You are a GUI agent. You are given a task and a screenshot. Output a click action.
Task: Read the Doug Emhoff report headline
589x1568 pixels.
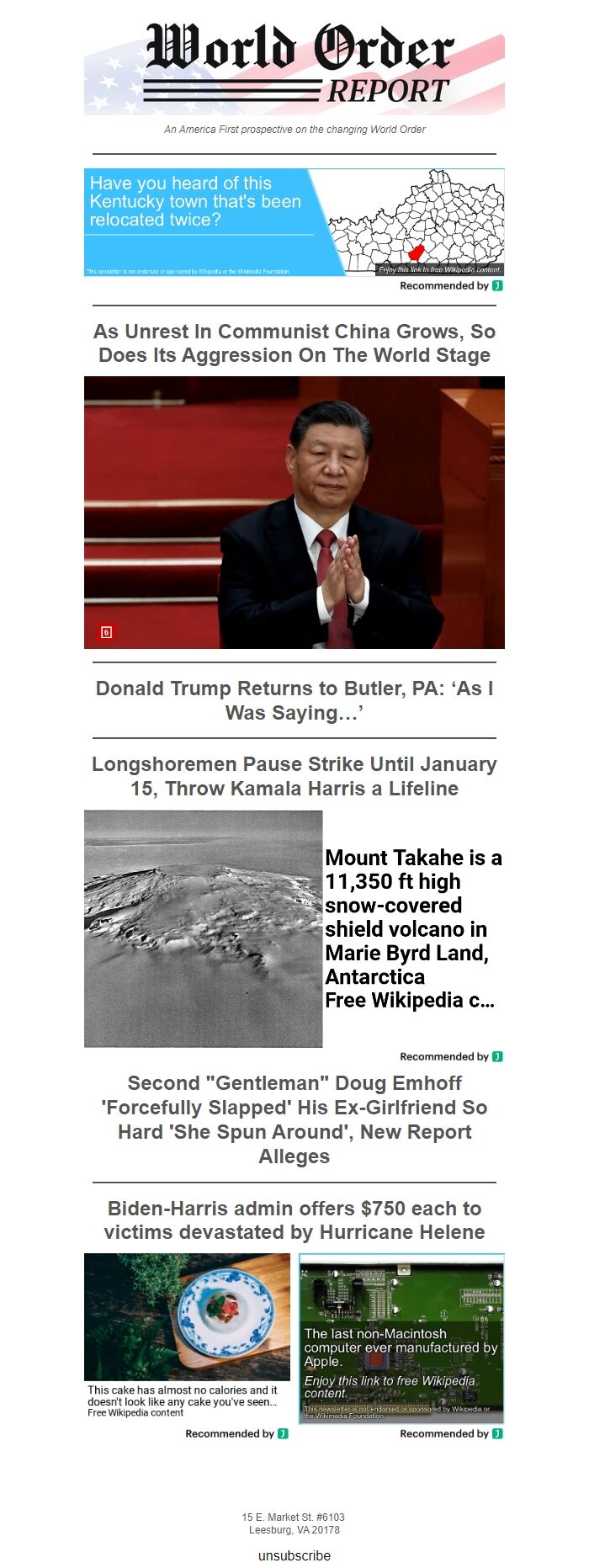click(x=294, y=1119)
